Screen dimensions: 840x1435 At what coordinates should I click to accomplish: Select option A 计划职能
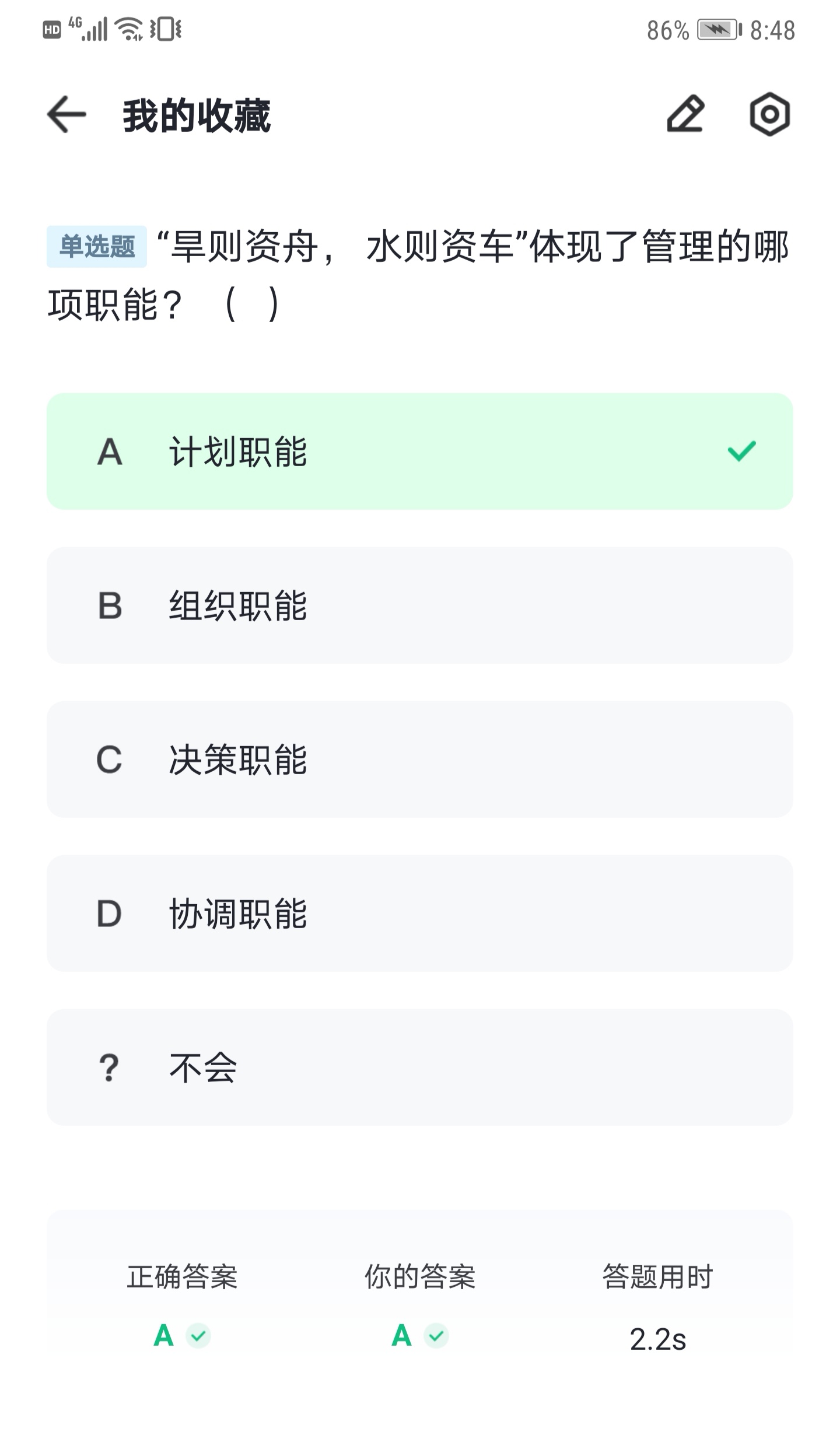pos(420,452)
